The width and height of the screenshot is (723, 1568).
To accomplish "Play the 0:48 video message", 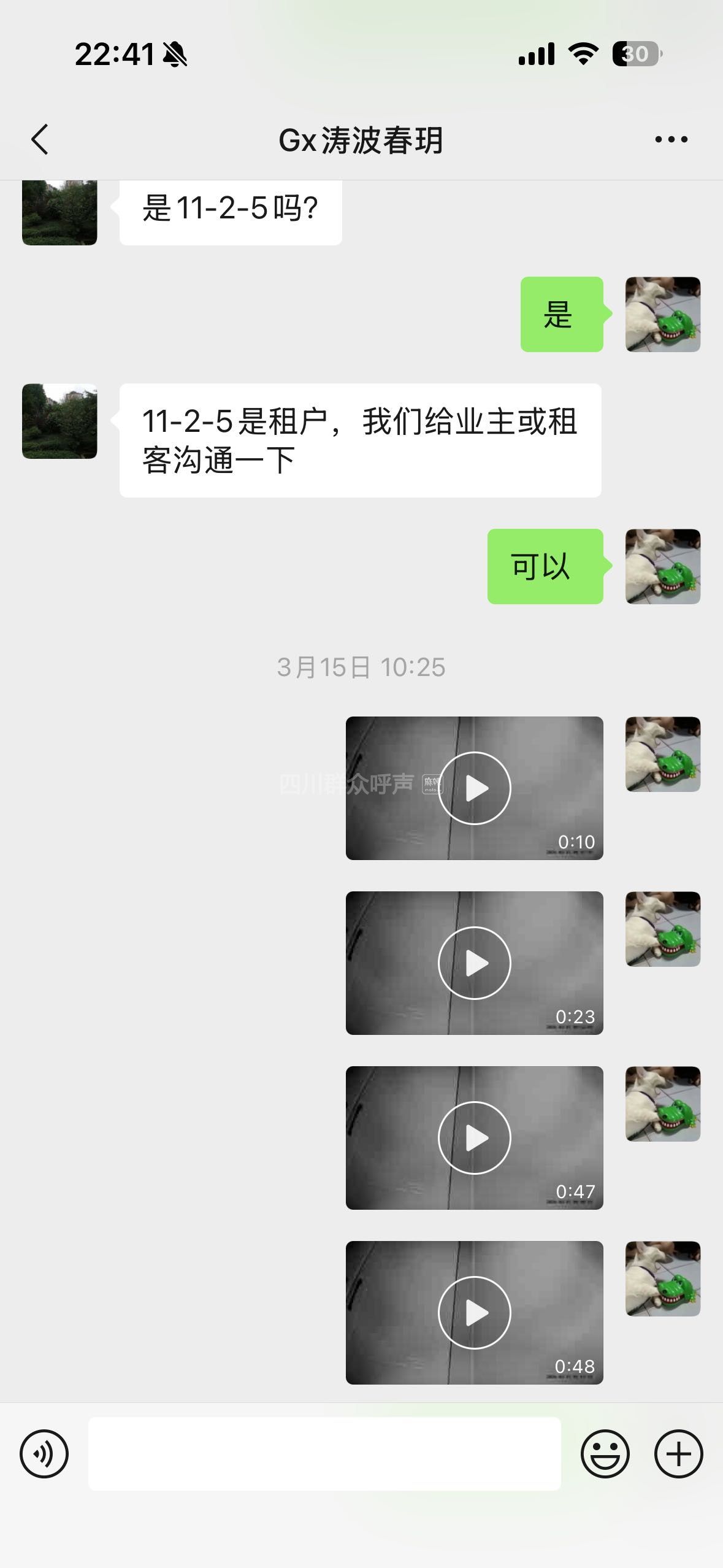I will (x=474, y=1313).
